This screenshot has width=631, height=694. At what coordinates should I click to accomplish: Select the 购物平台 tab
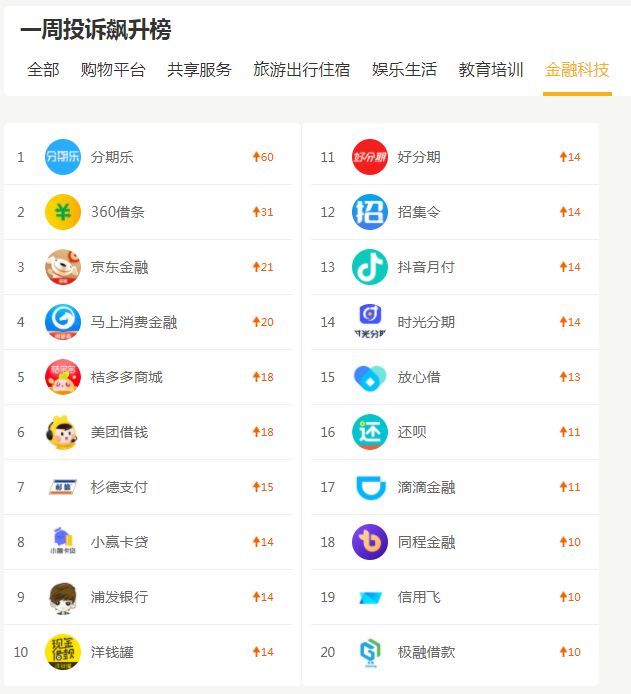(113, 70)
